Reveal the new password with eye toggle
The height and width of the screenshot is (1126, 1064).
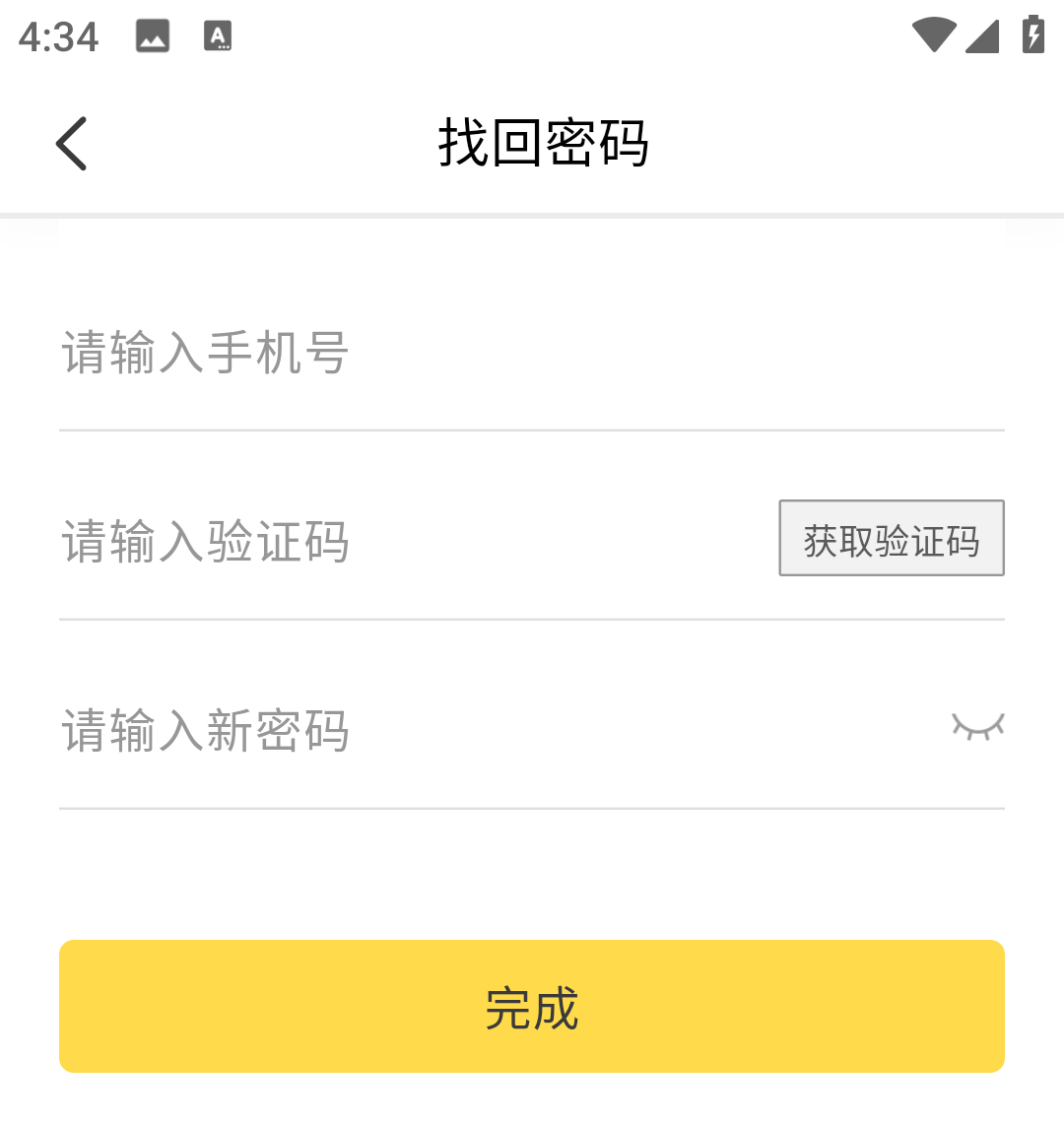pyautogui.click(x=977, y=727)
